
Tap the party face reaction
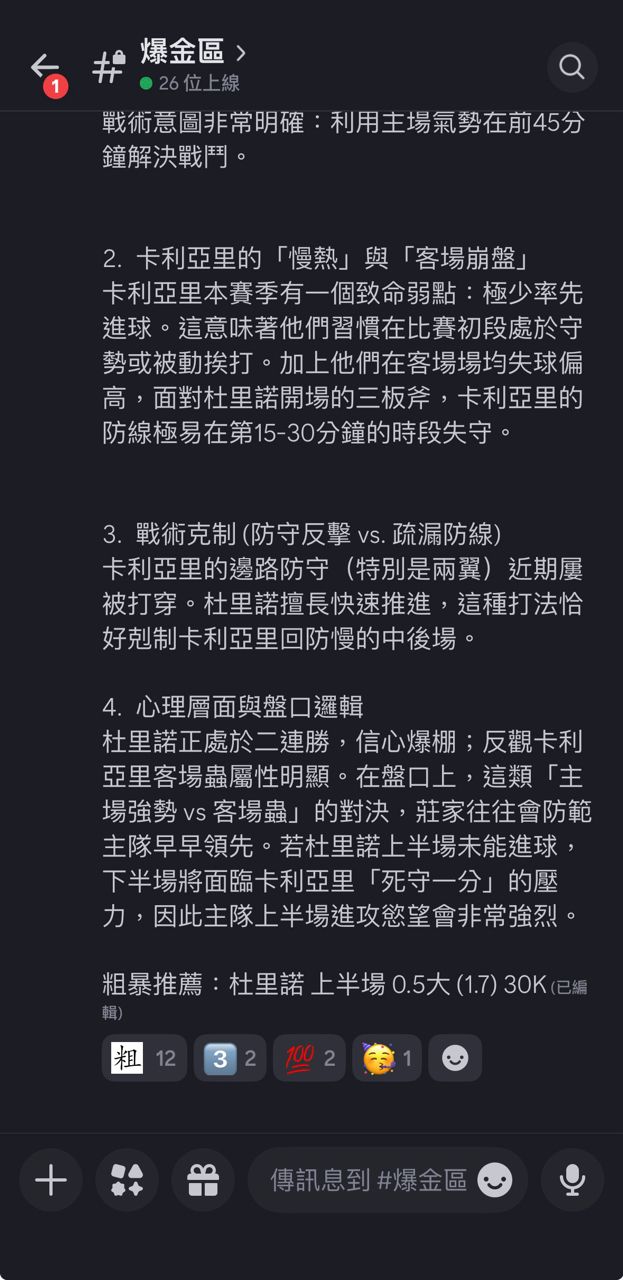point(387,1058)
